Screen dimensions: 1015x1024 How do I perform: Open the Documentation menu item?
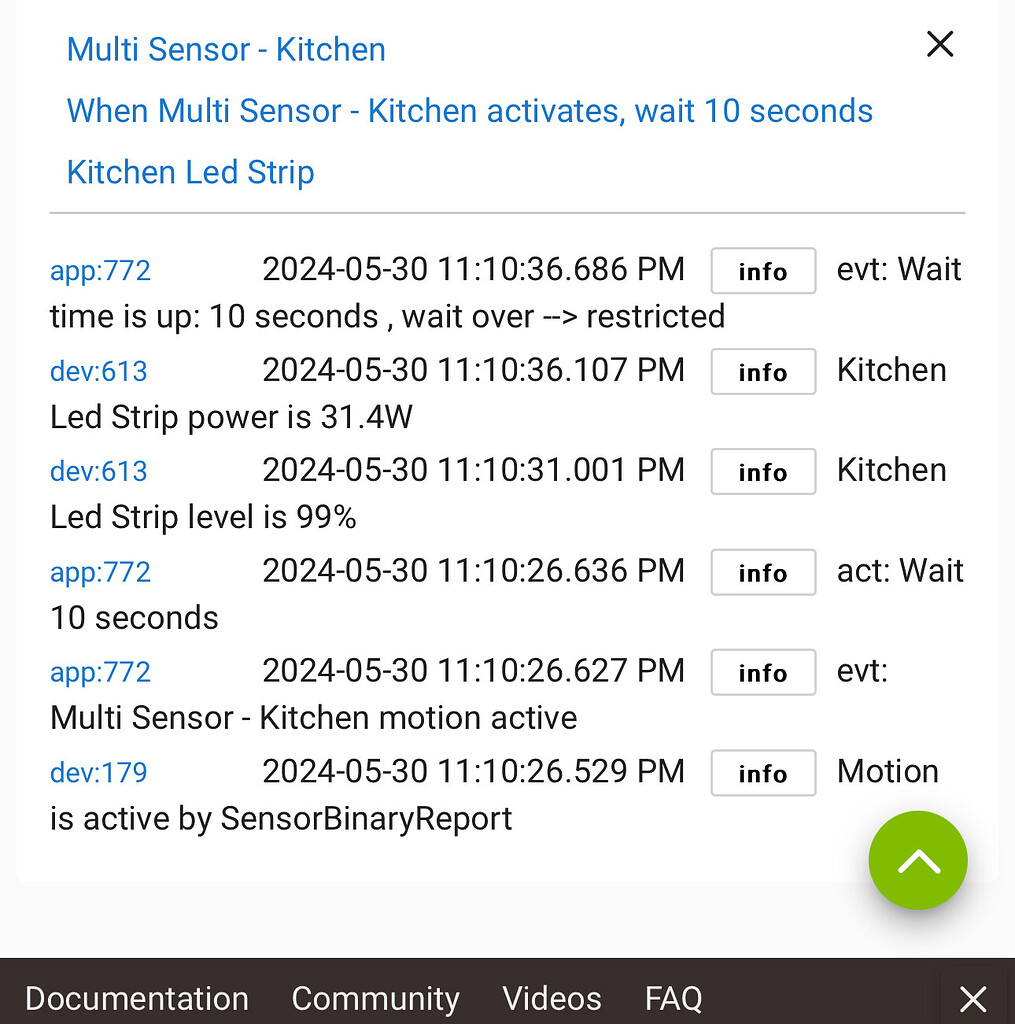coord(137,998)
